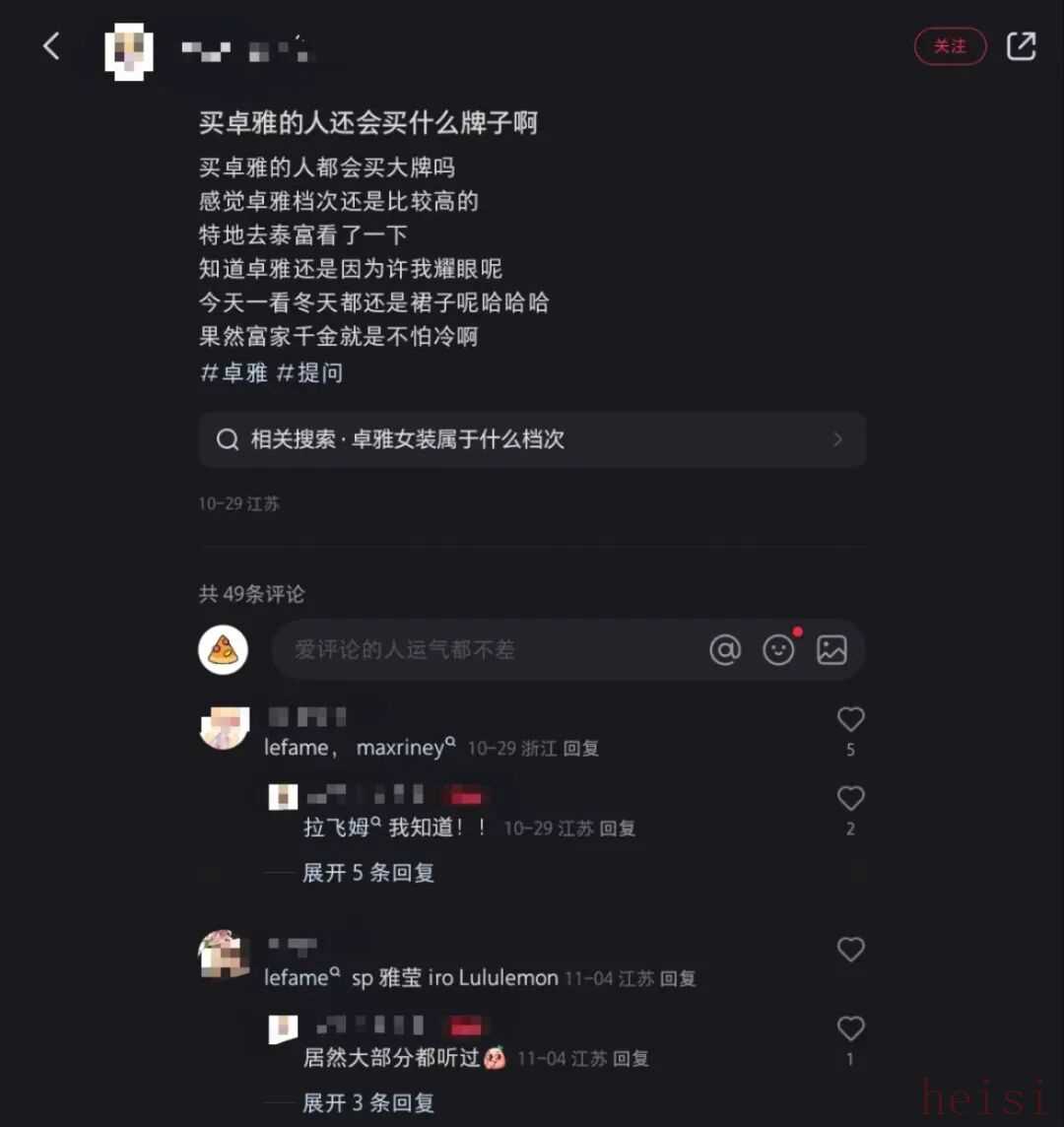Reply to the 'lefame， maxriney' comment

581,749
